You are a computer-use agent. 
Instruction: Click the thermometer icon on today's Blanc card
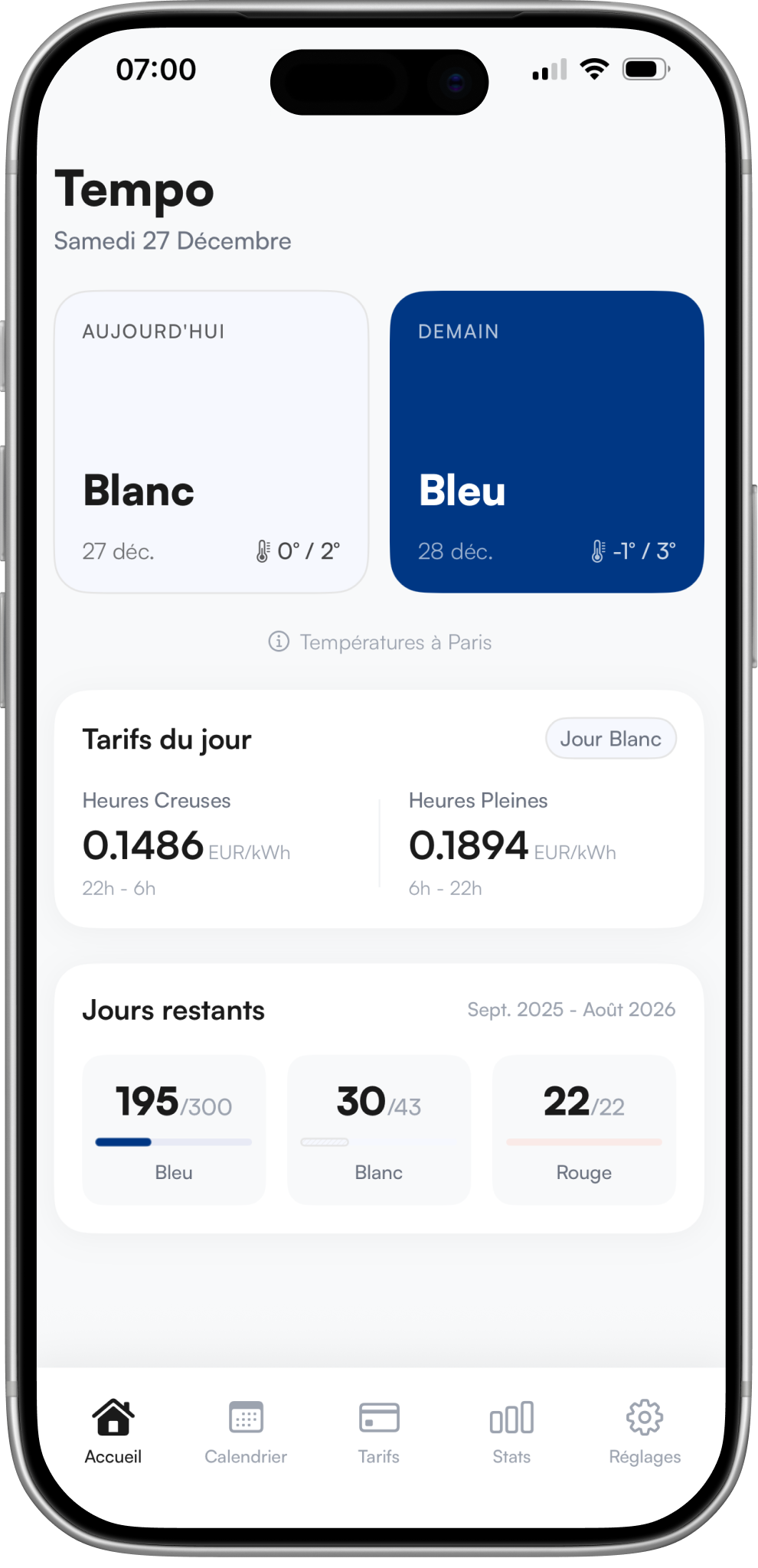pyautogui.click(x=261, y=550)
